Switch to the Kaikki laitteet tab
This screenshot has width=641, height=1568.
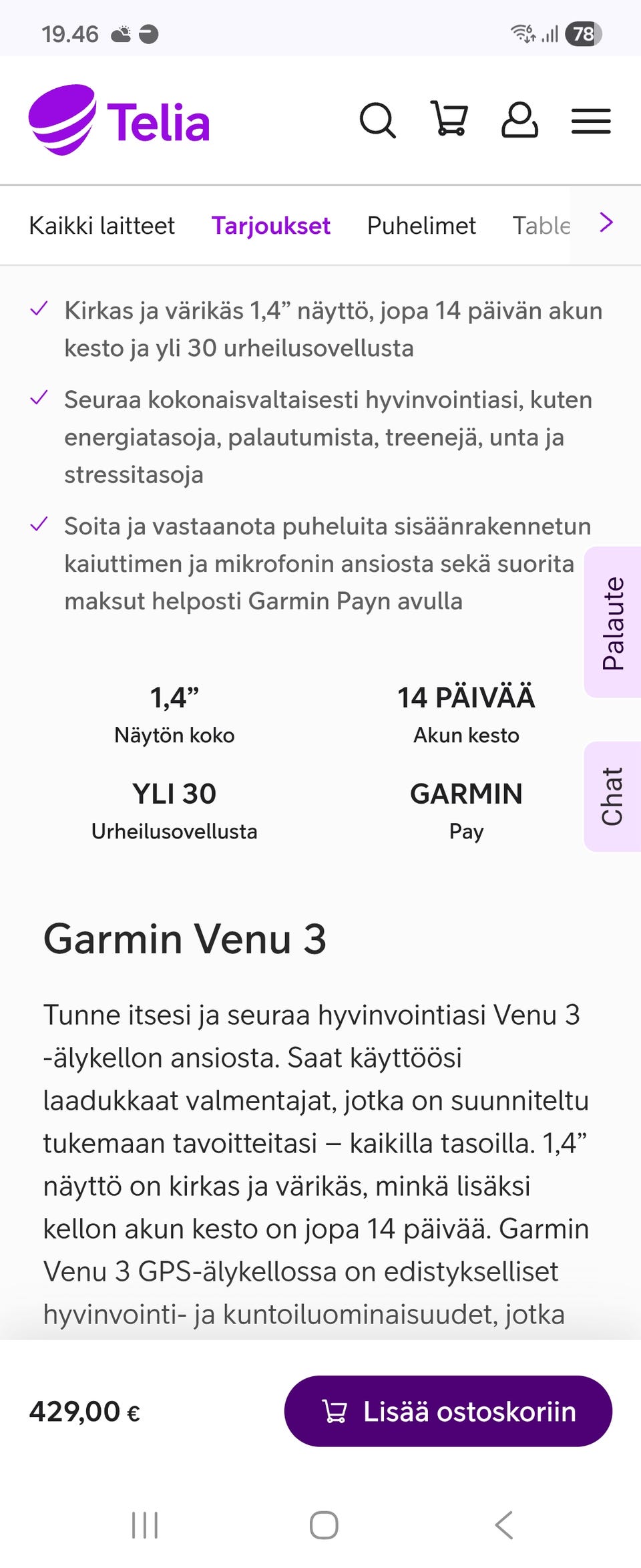pyautogui.click(x=101, y=226)
